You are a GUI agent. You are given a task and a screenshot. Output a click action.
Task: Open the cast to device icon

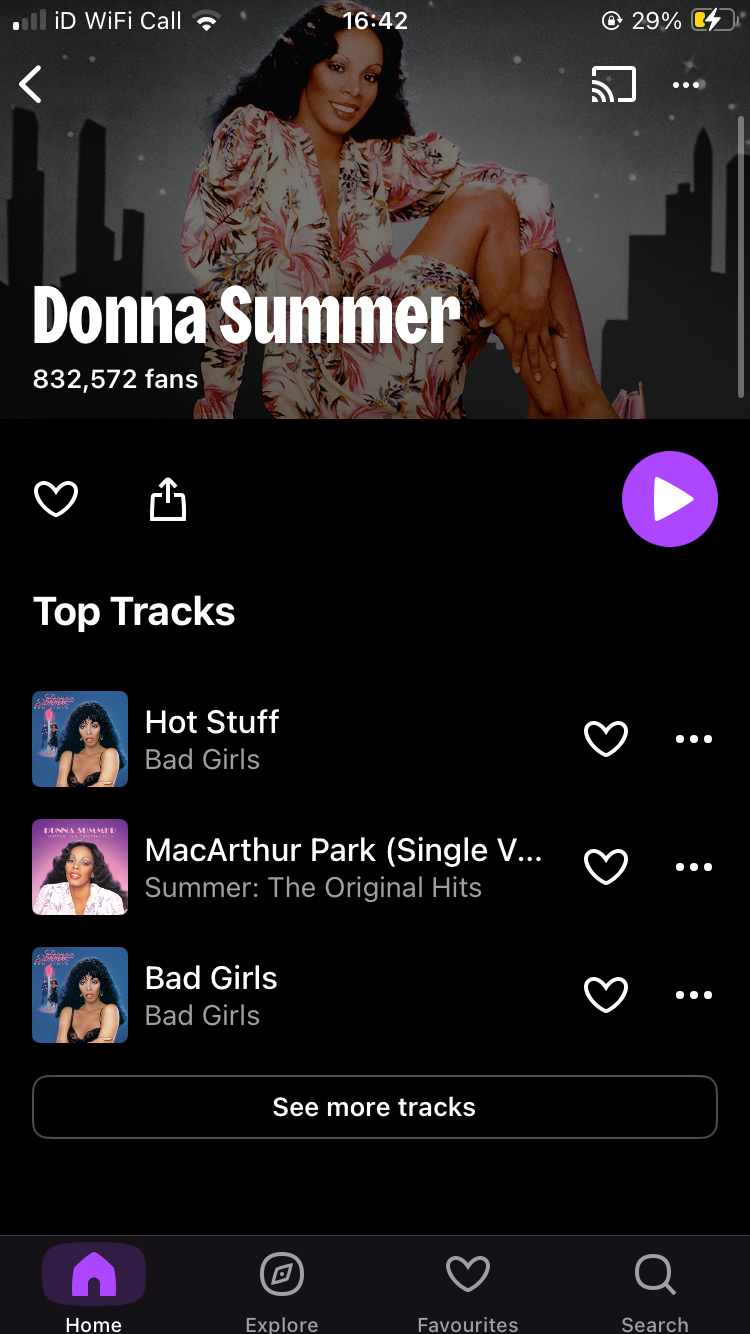(613, 85)
